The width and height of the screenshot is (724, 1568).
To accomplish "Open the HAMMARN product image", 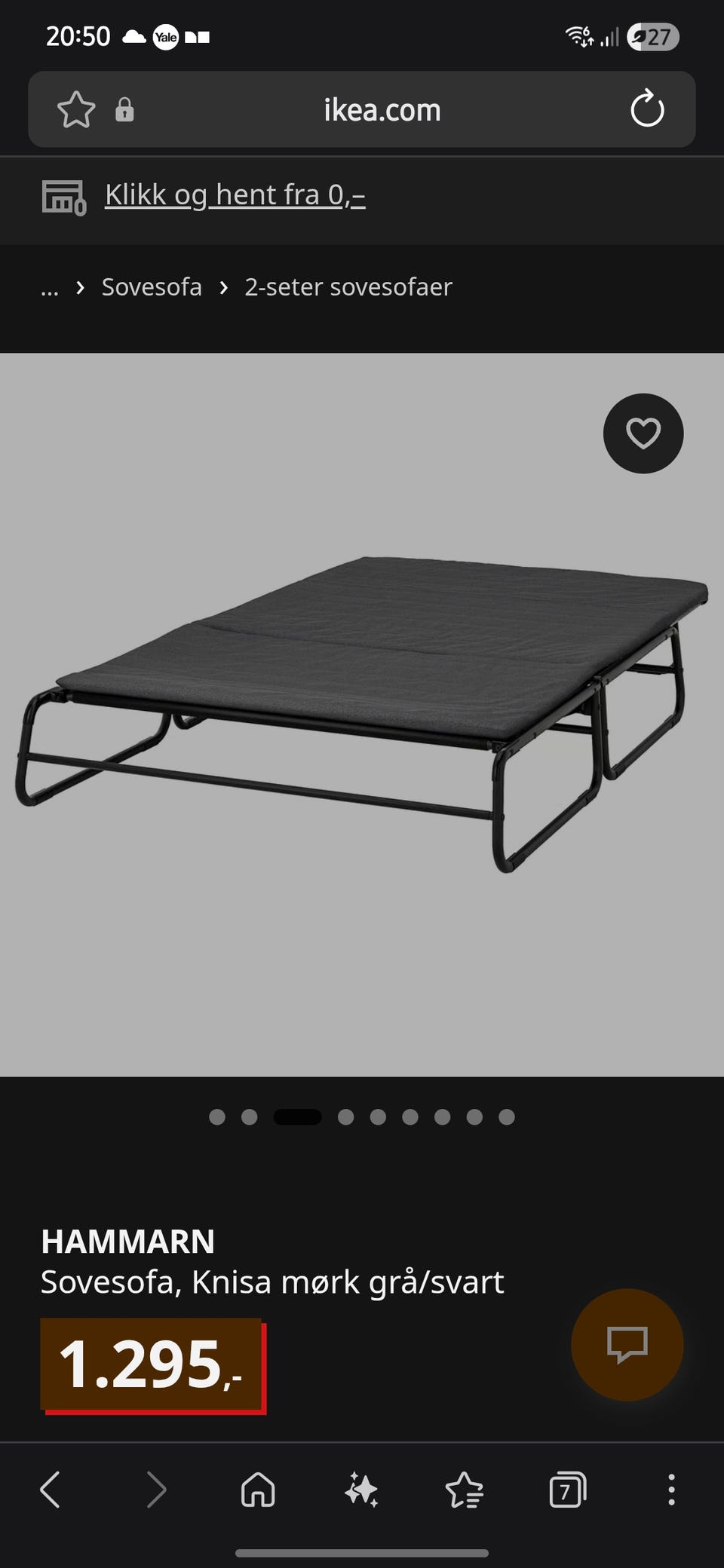I will point(362,714).
